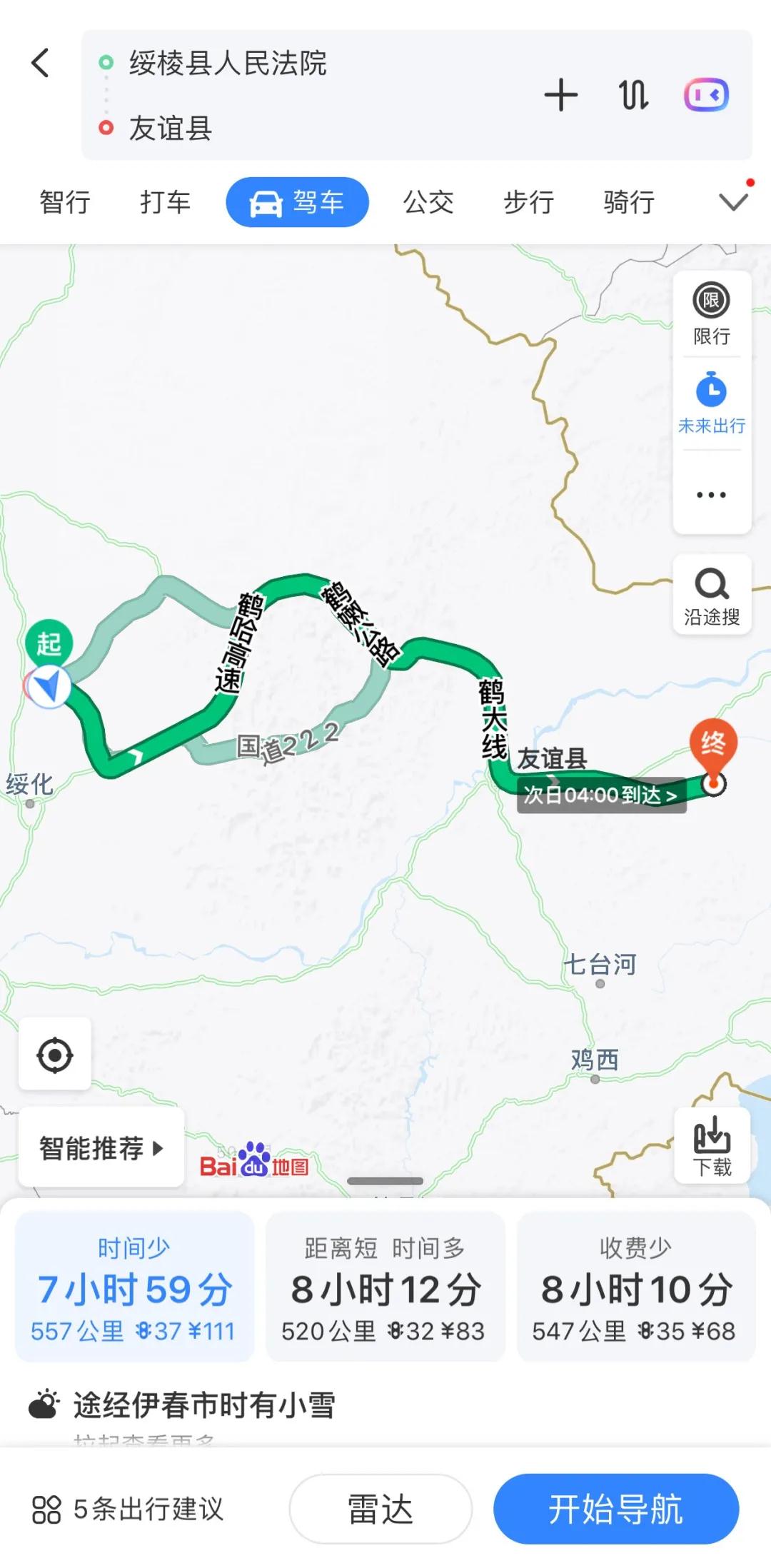This screenshot has width=771, height=1568.
Task: Start navigation with 开始导航
Action: tap(615, 1509)
